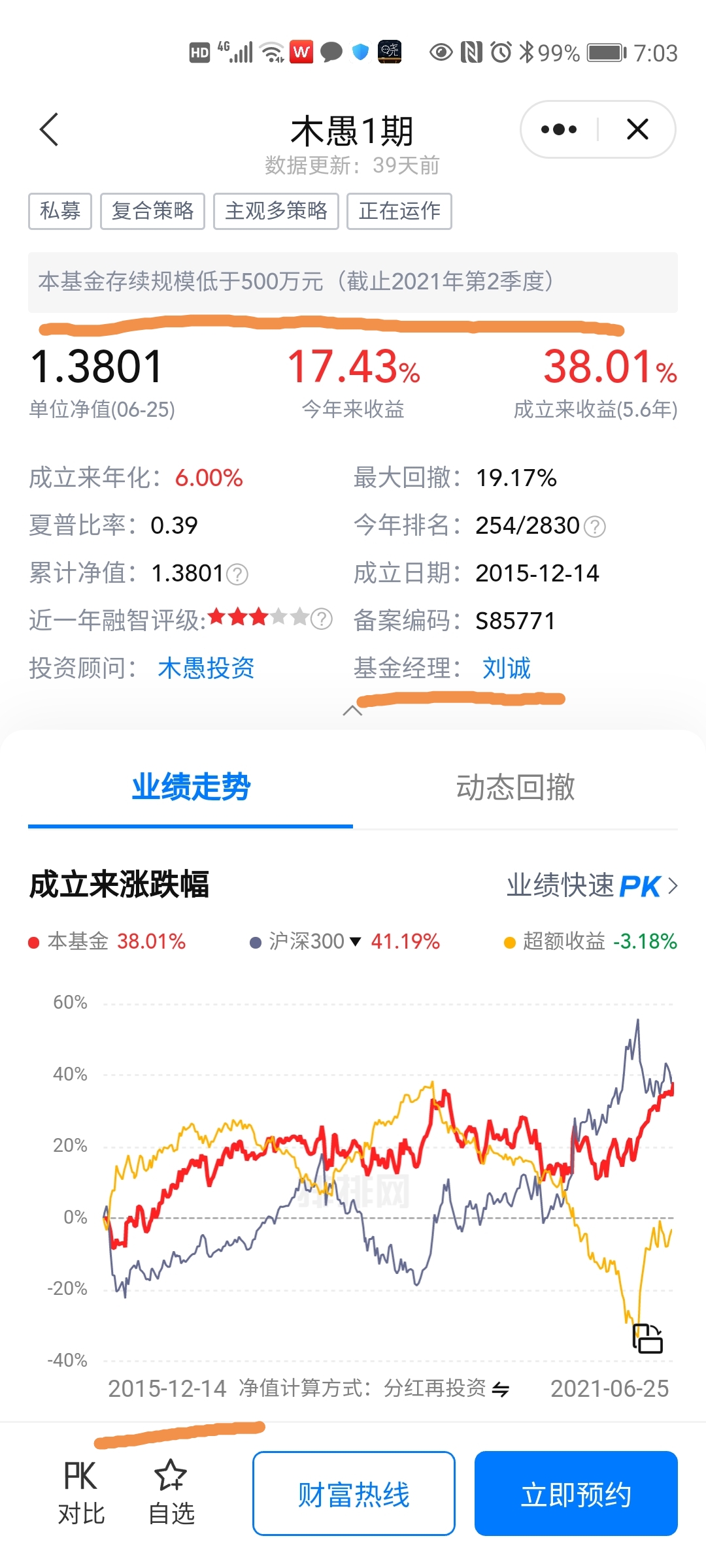Viewport: 706px width, 1568px height.
Task: Tap 立即预约 to book now
Action: pyautogui.click(x=576, y=1494)
